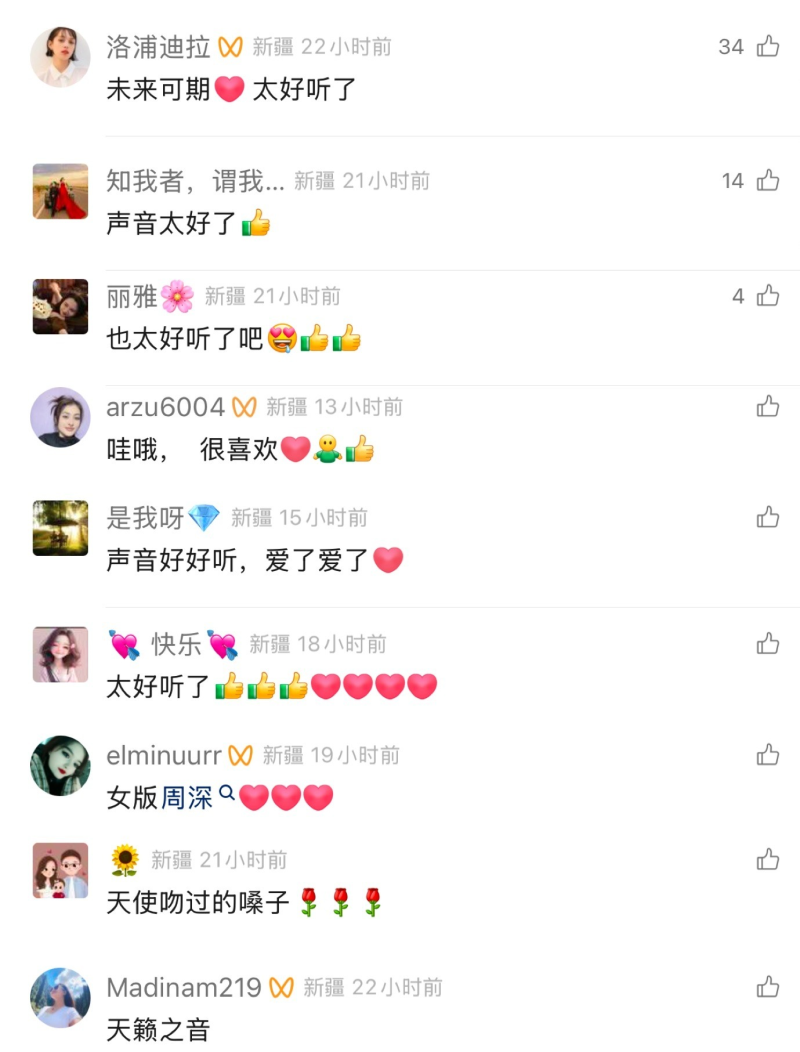The image size is (800, 1052).
Task: Like 丽雅's comment
Action: 767,296
